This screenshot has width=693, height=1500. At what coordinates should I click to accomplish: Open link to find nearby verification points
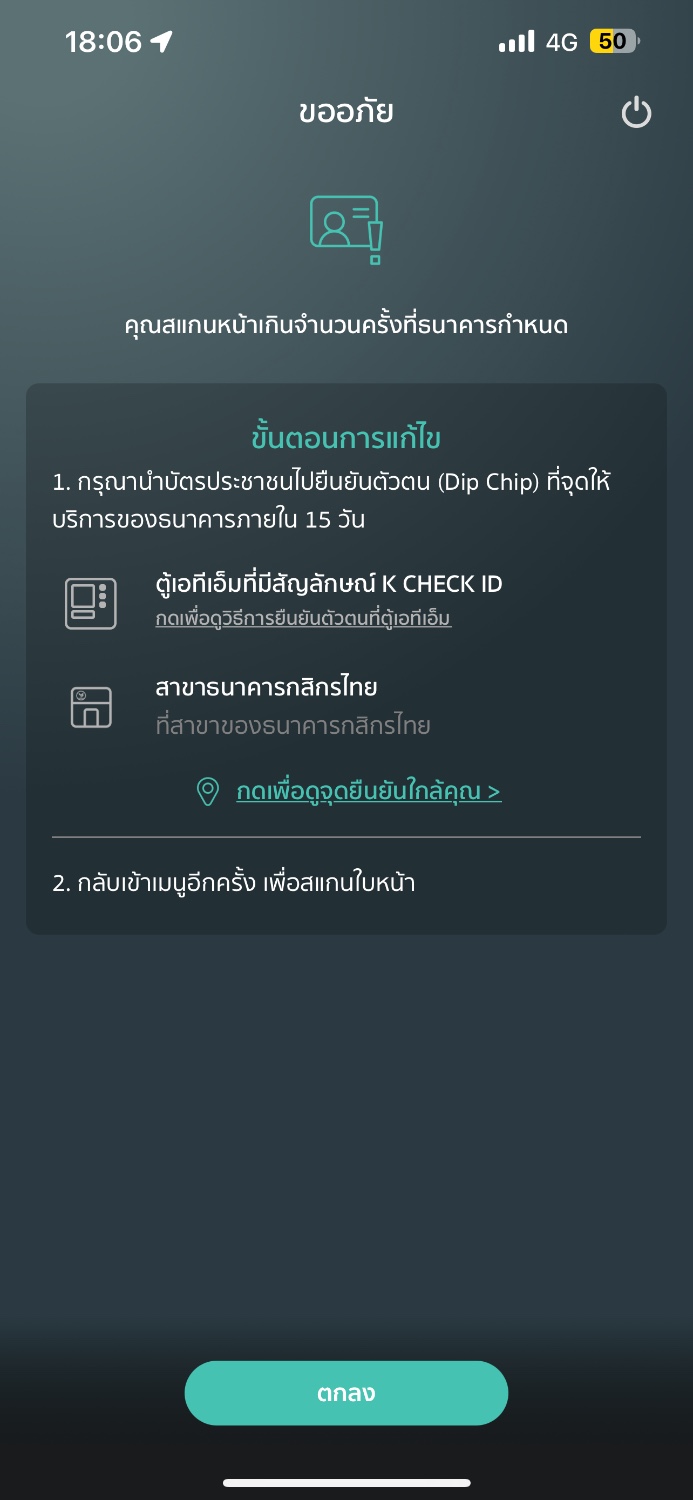pyautogui.click(x=368, y=792)
